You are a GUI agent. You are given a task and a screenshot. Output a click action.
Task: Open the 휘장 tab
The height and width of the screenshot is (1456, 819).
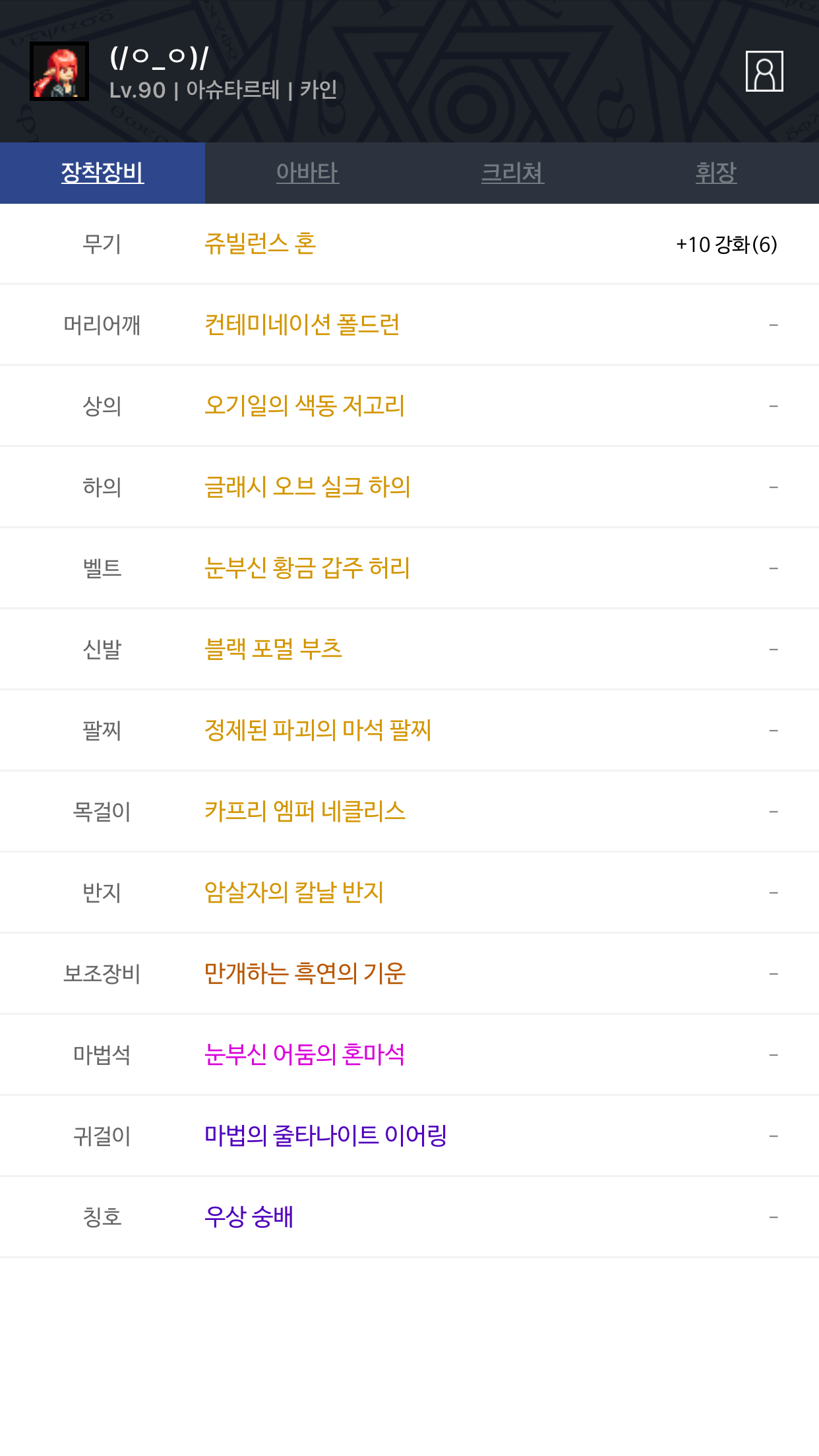(x=715, y=173)
